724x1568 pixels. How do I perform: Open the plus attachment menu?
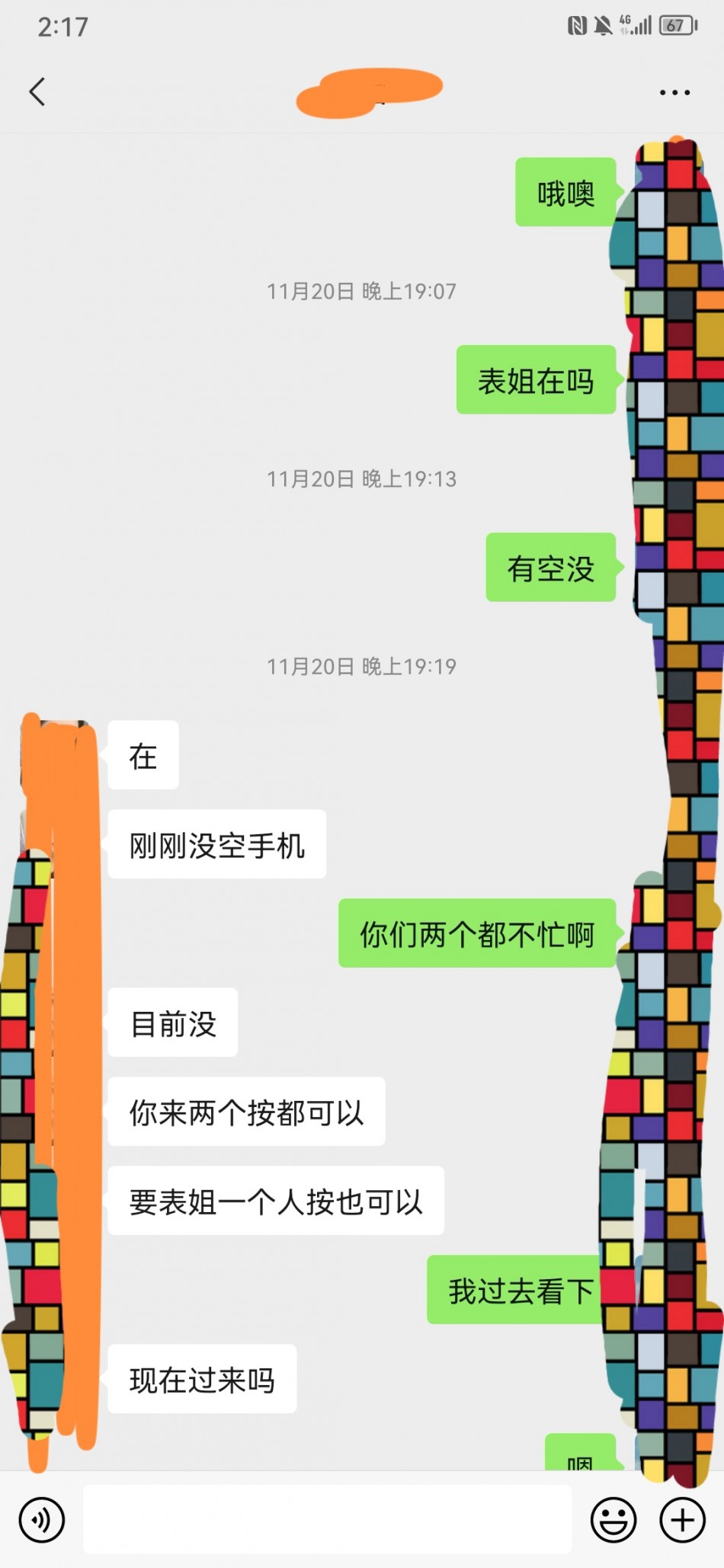click(682, 1520)
